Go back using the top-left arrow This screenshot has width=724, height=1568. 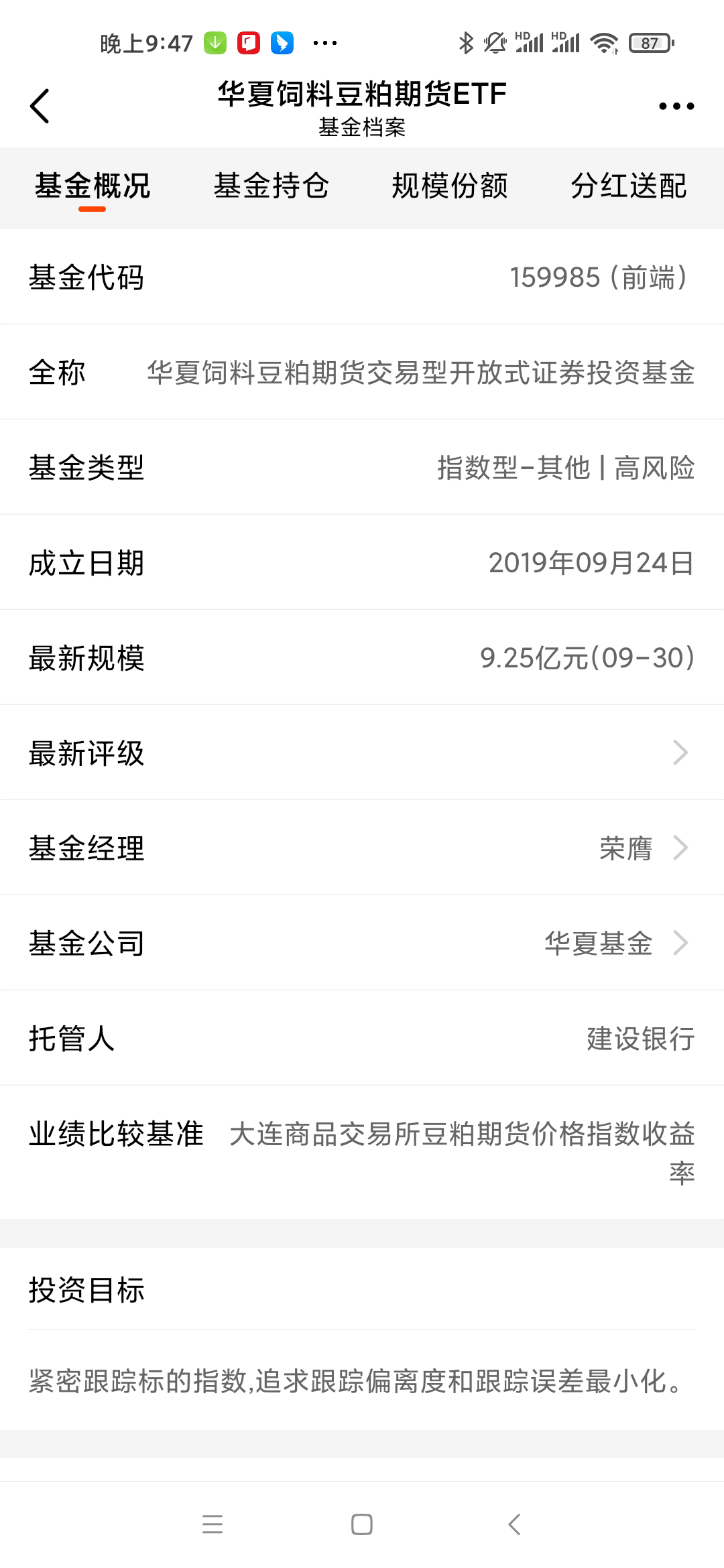[40, 106]
